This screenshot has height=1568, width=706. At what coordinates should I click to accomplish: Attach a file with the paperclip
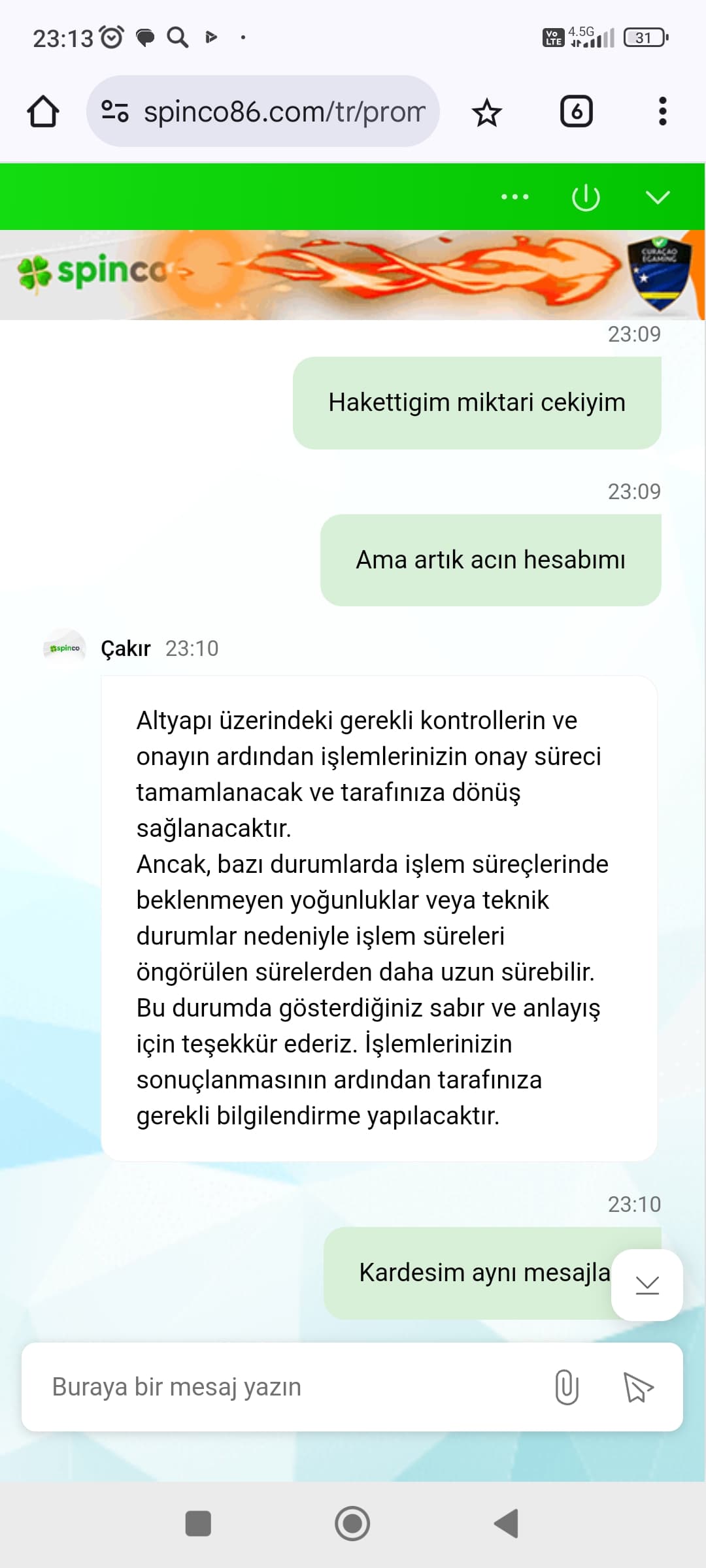pos(567,1386)
